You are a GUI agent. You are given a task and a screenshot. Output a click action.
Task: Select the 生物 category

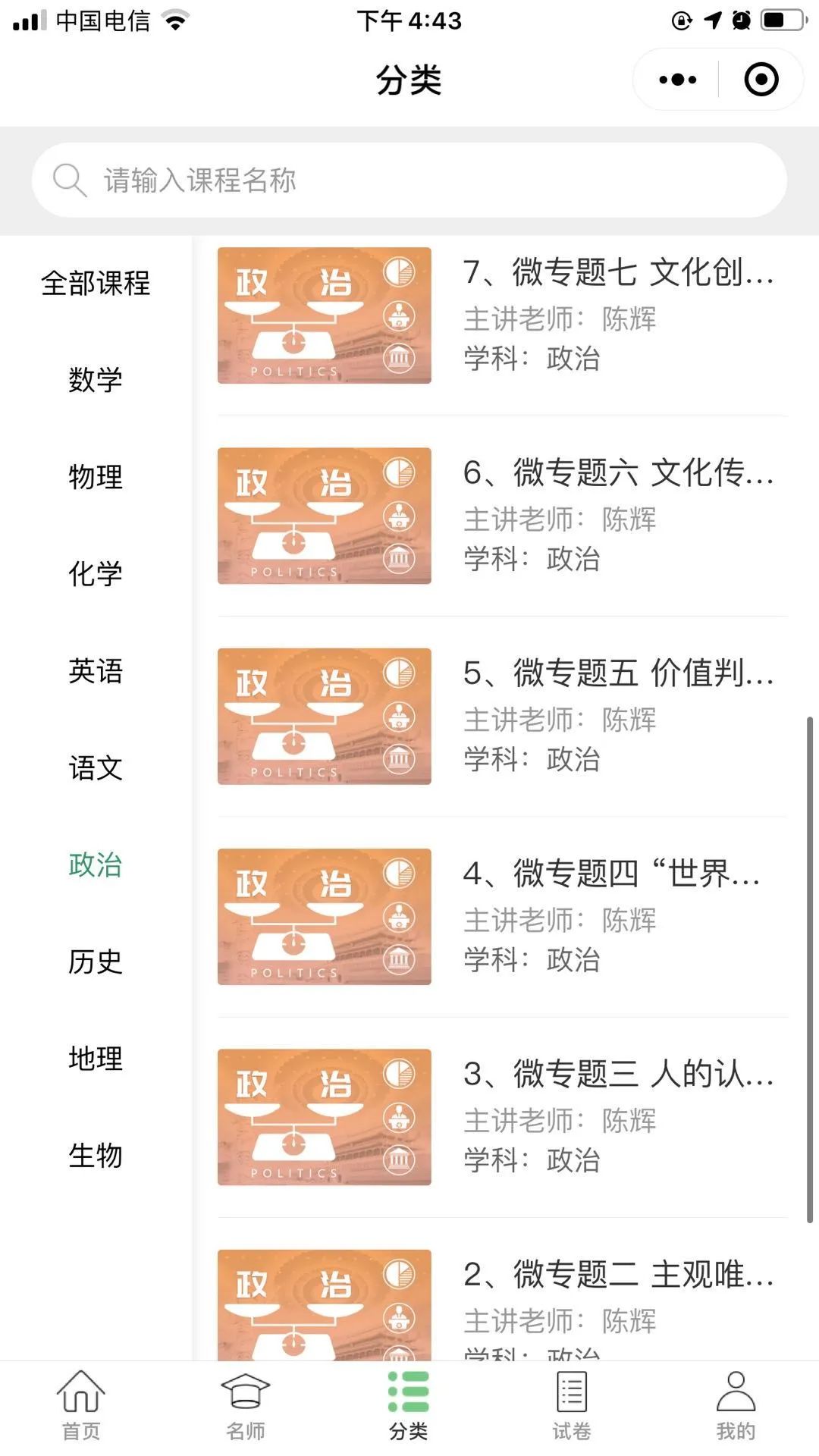pyautogui.click(x=96, y=1156)
